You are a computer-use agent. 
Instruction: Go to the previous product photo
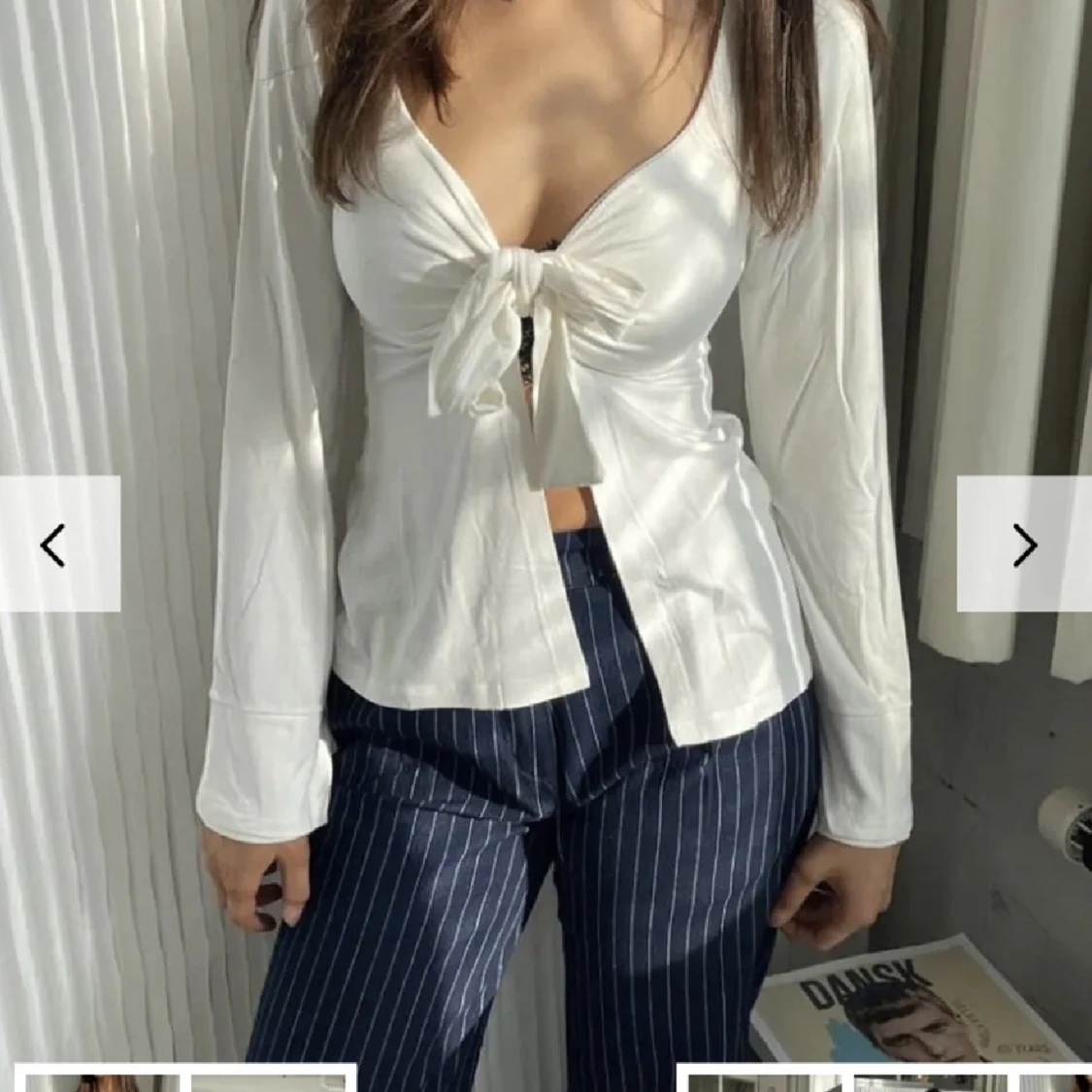coord(56,545)
